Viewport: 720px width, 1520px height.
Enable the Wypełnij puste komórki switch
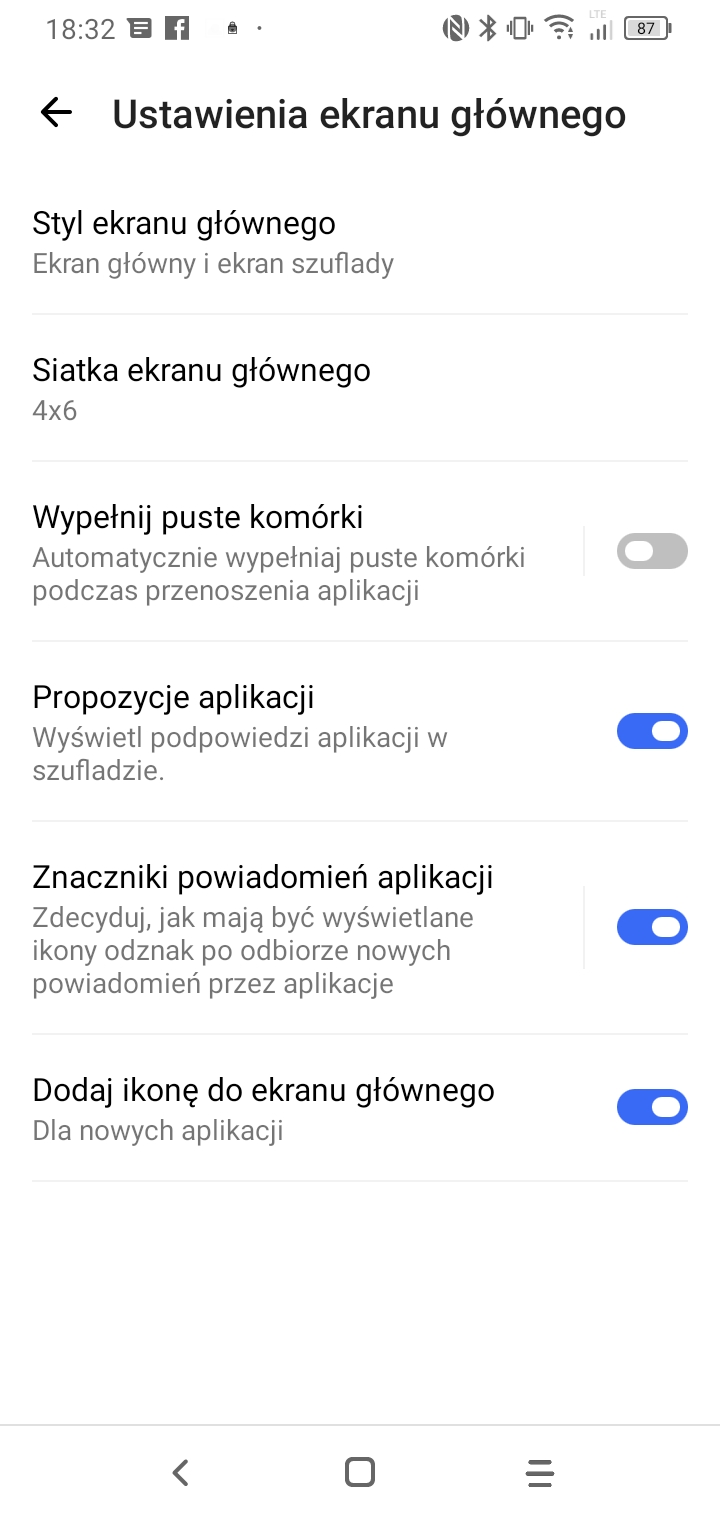(652, 551)
